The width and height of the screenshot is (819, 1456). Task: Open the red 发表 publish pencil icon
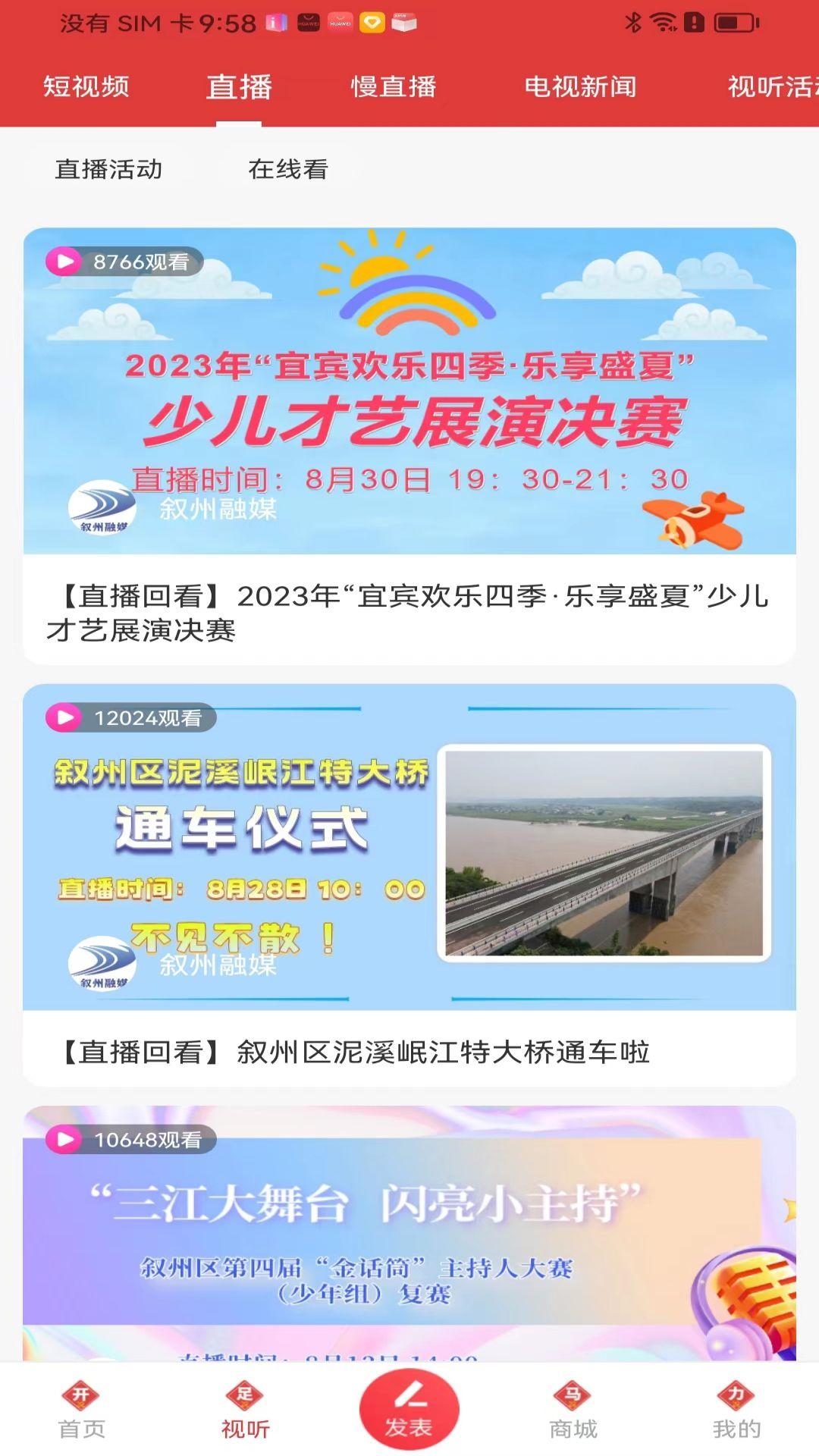pyautogui.click(x=409, y=1407)
